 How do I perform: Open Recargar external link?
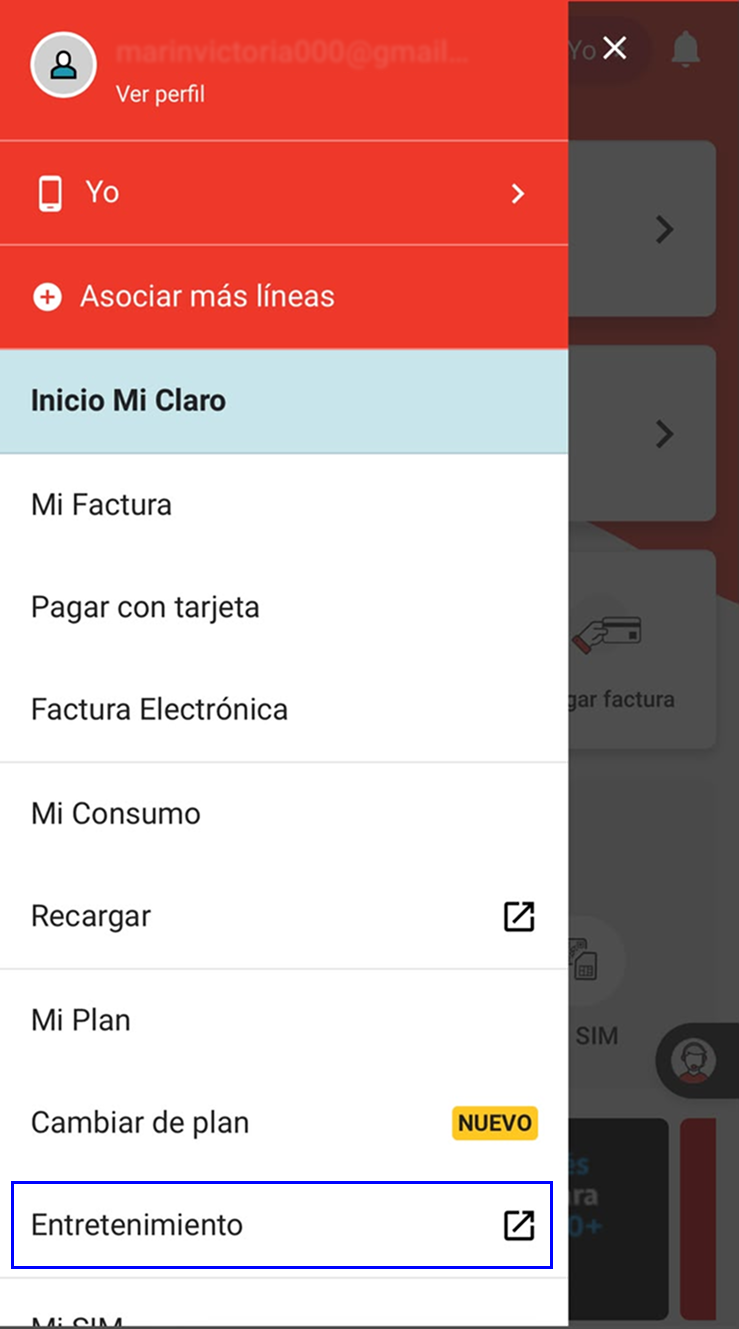284,916
